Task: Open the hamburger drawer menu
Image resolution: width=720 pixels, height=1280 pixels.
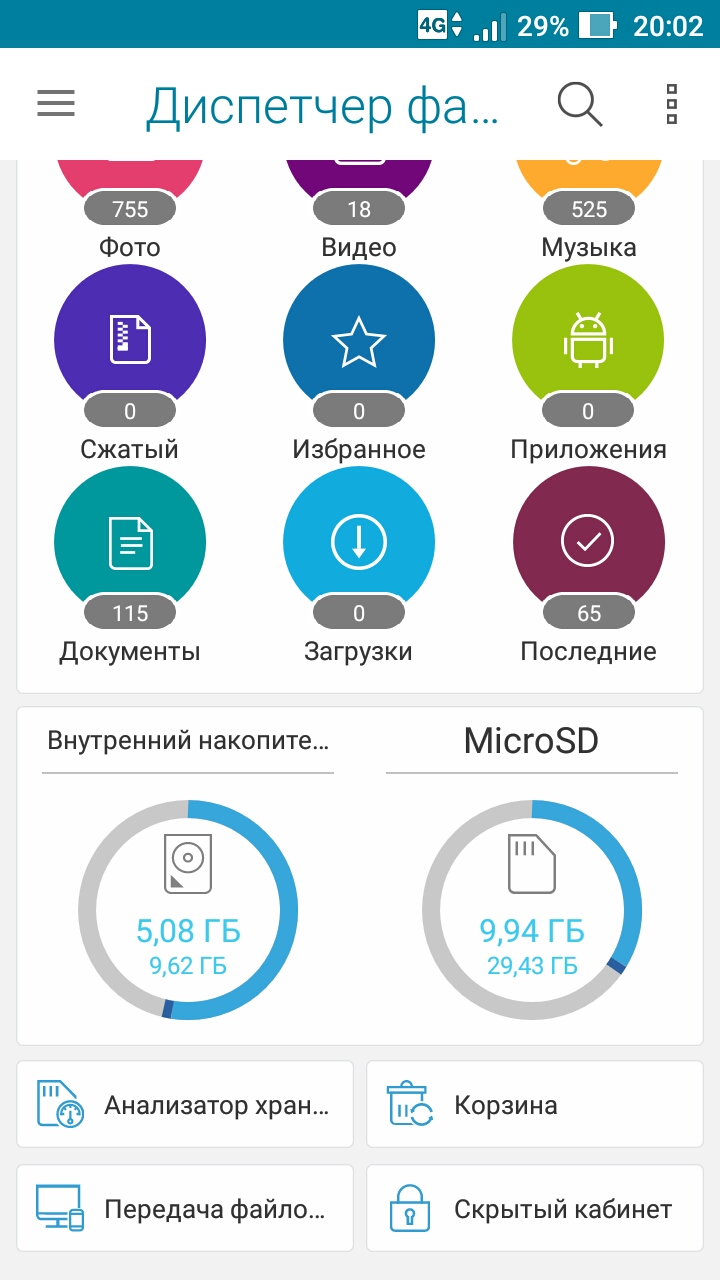Action: (x=56, y=104)
